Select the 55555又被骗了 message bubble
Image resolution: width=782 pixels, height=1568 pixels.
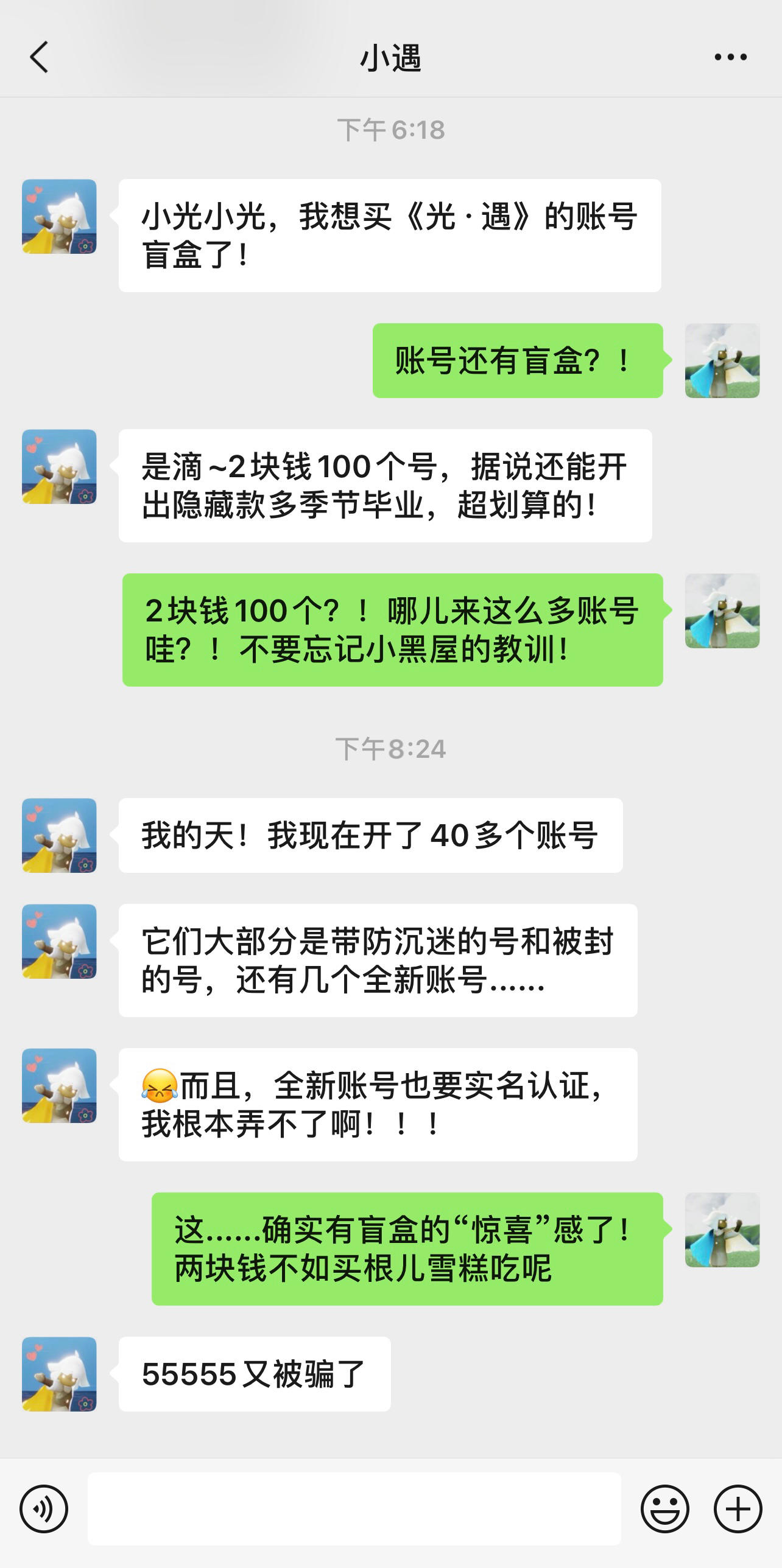(255, 1374)
